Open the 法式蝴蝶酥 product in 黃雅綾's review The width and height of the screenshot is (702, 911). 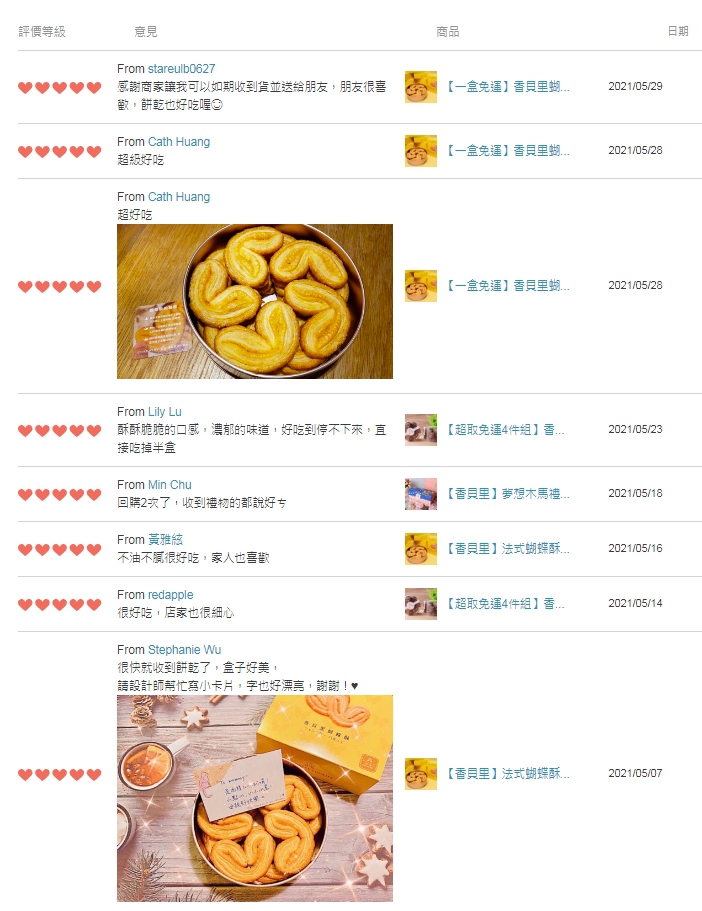click(x=507, y=549)
